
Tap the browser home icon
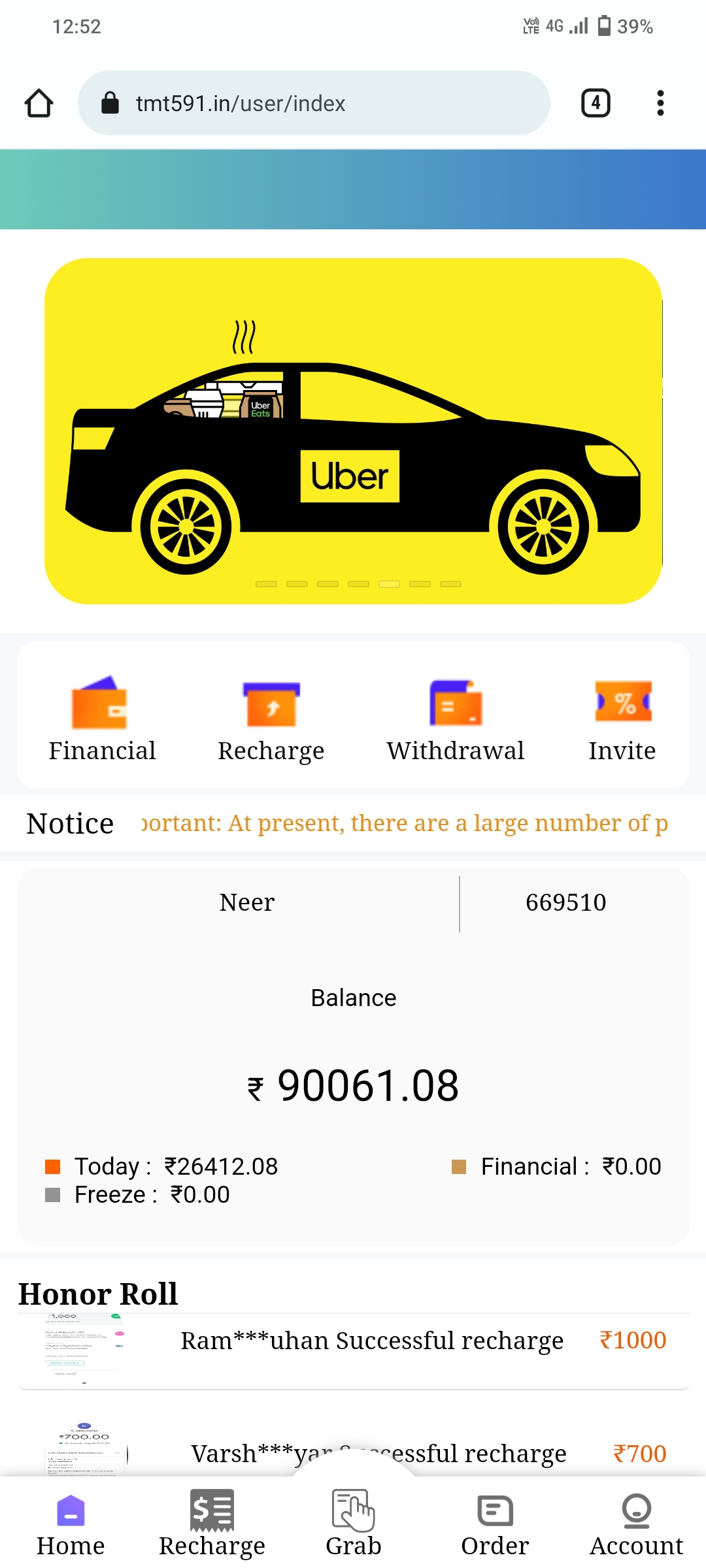[x=39, y=103]
